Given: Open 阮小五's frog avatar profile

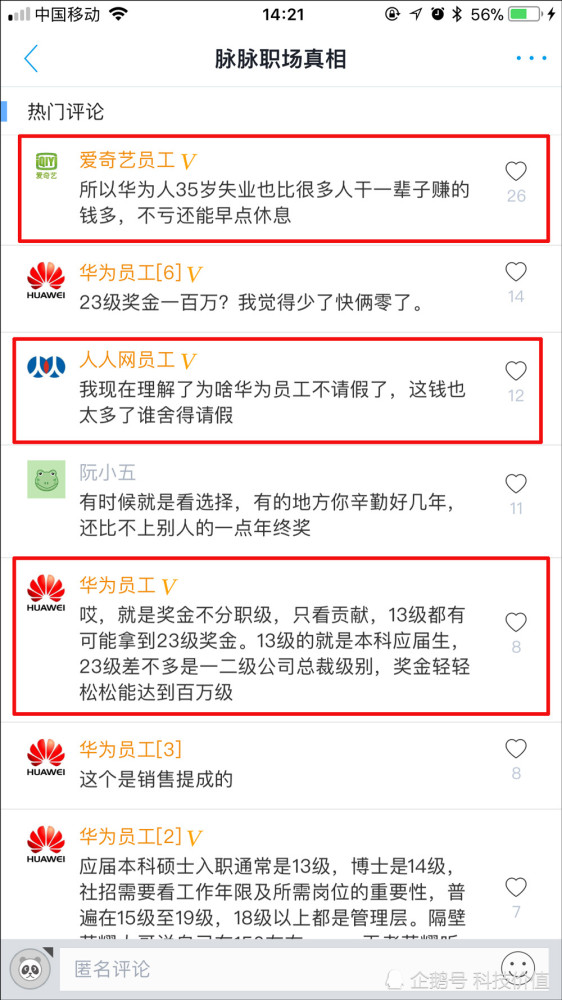Looking at the screenshot, I should pyautogui.click(x=46, y=479).
